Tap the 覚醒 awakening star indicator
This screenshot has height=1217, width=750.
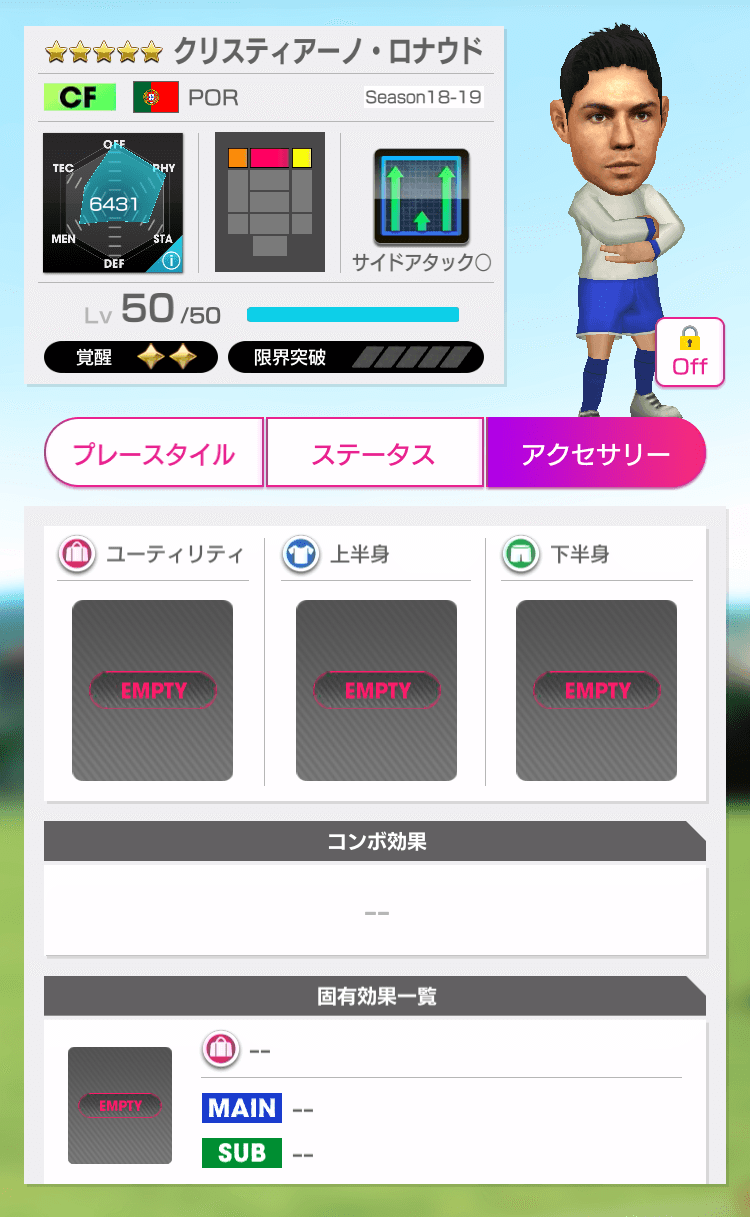tap(131, 357)
